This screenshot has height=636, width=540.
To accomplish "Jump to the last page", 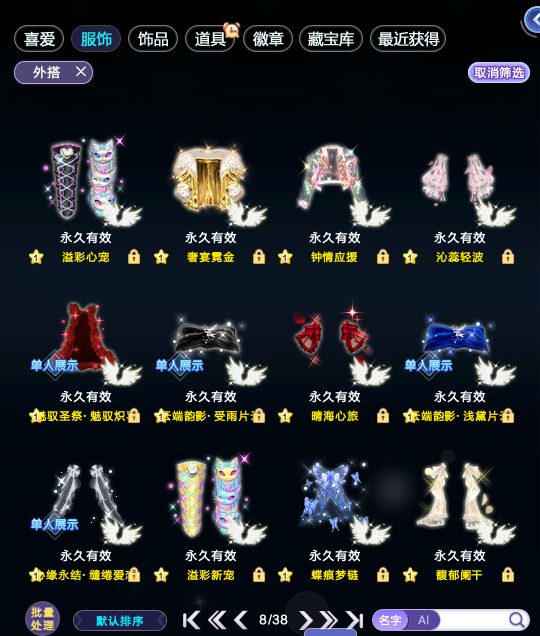I will [x=355, y=620].
